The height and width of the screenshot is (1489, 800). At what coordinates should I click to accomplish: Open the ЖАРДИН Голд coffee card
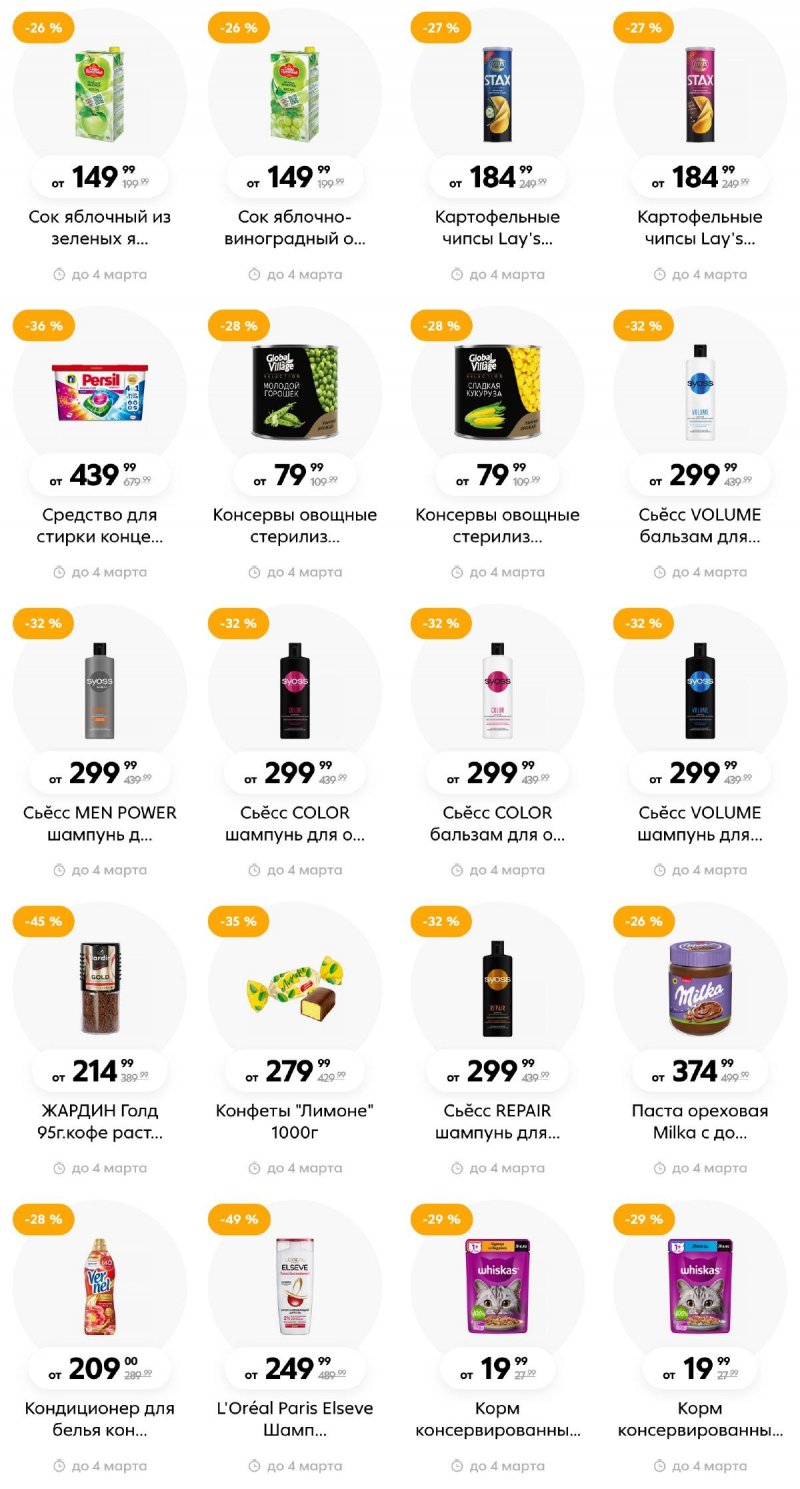coord(99,988)
